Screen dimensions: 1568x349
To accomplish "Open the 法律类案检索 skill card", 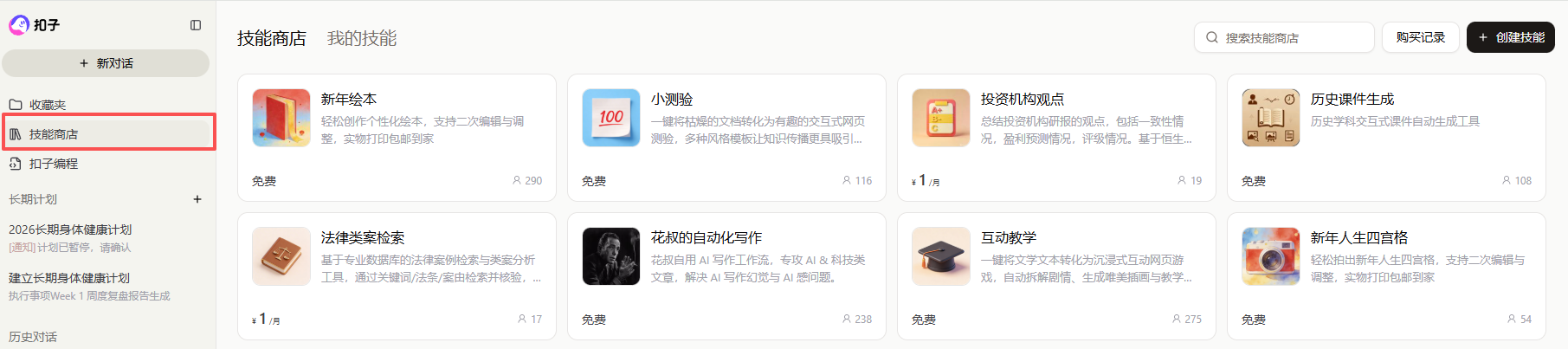I will (397, 275).
